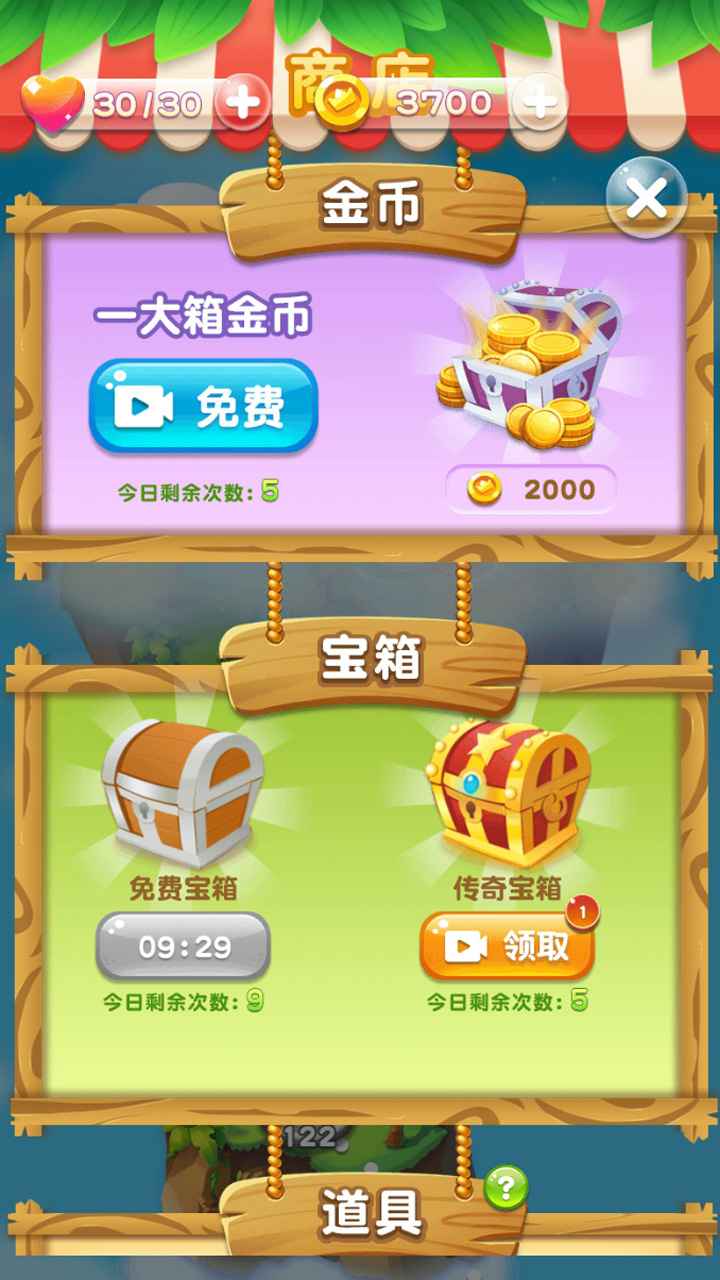720x1280 pixels.
Task: Open the green question mark help icon
Action: tap(506, 1188)
